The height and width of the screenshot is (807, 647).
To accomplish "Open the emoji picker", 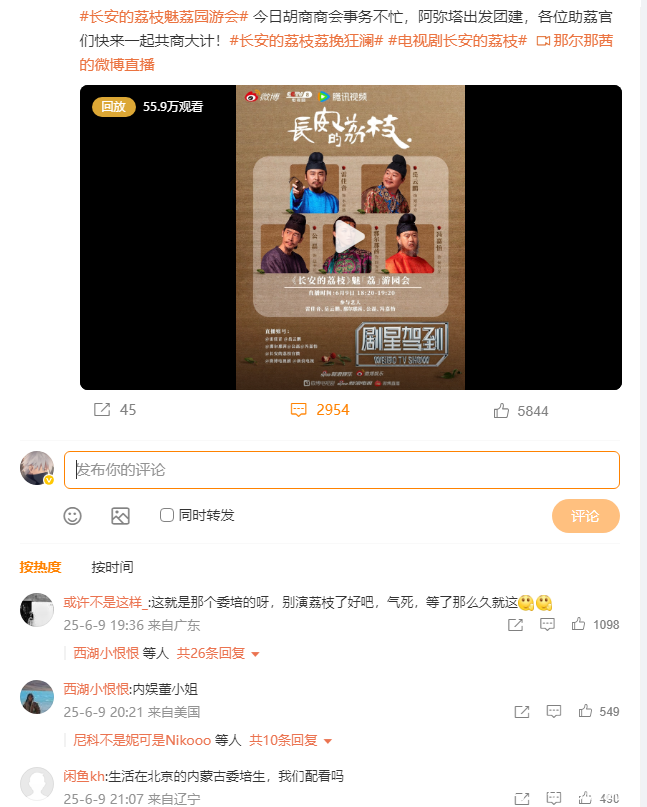I will click(72, 516).
